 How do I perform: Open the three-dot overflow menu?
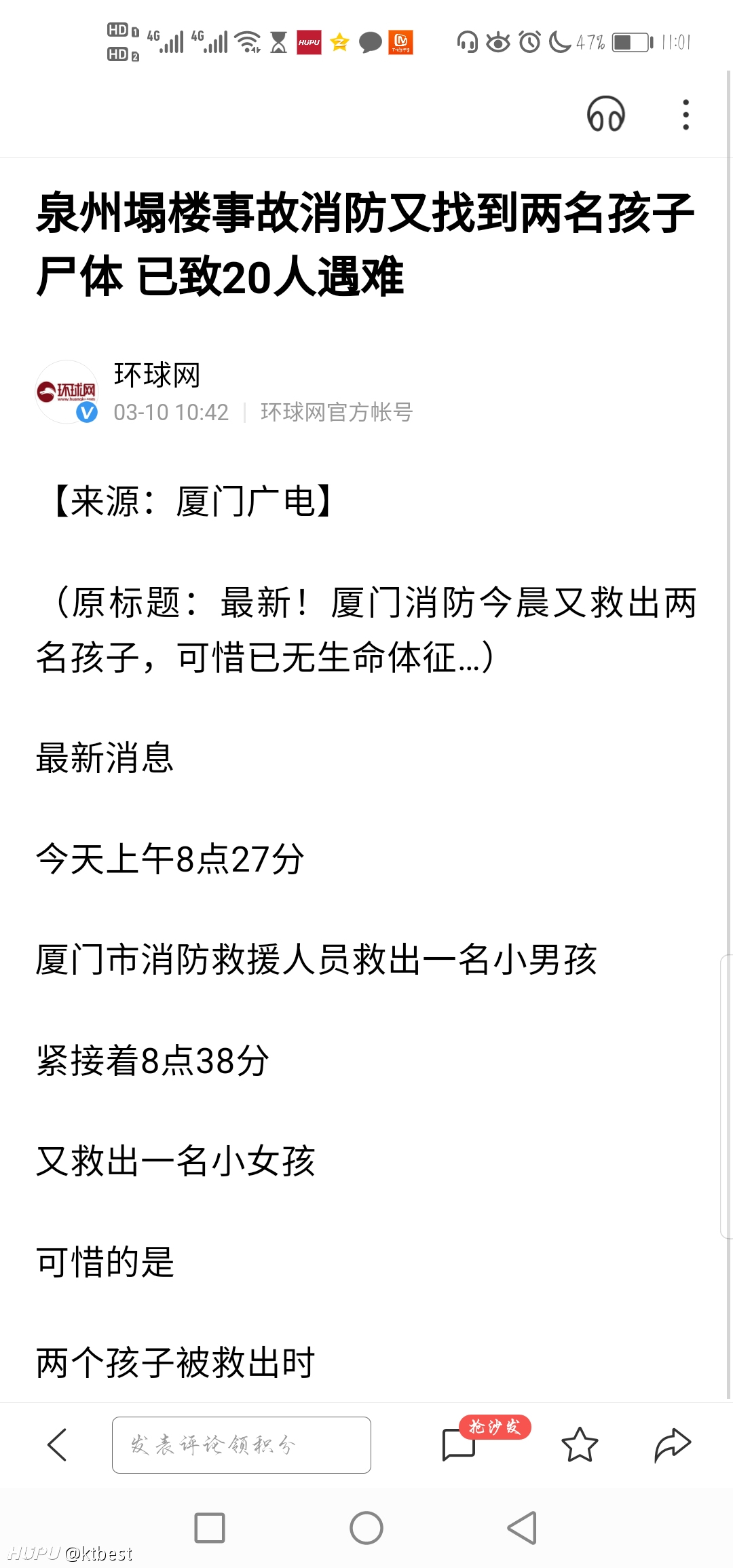[x=686, y=114]
